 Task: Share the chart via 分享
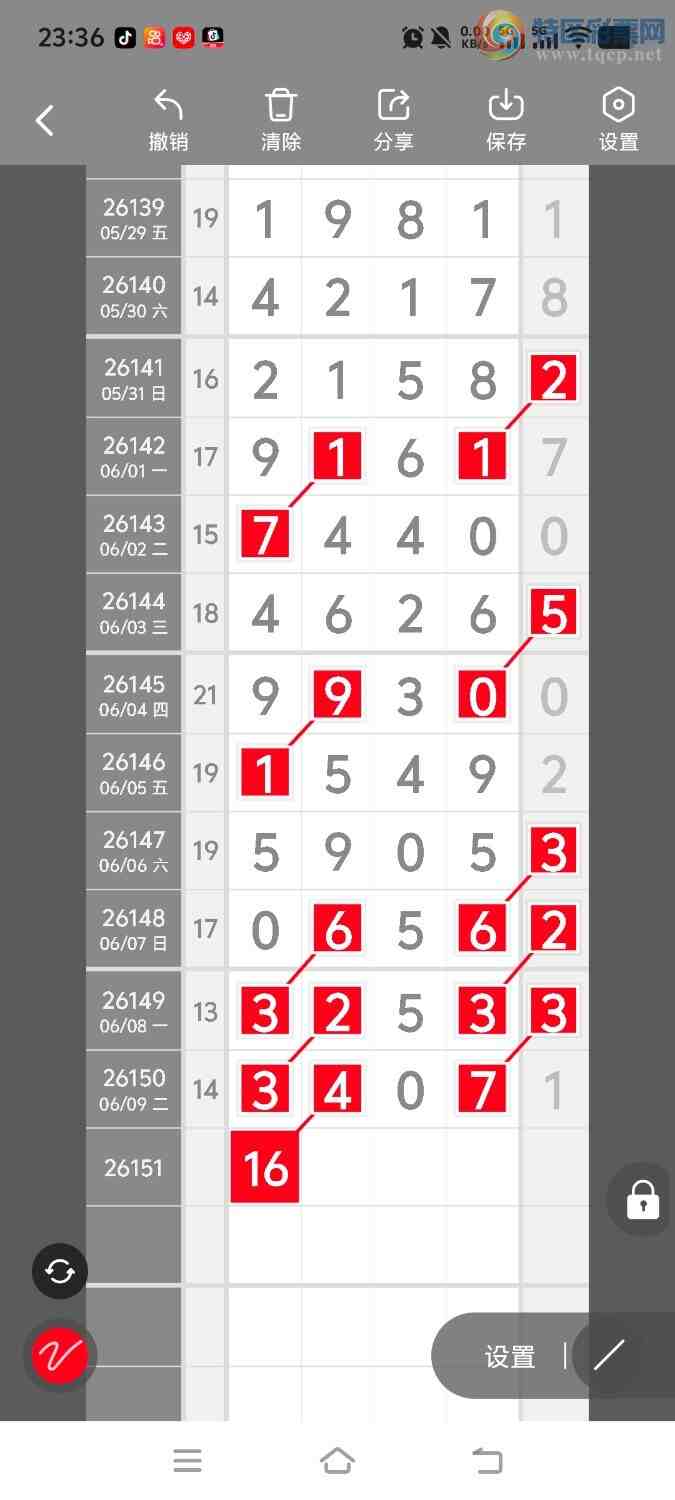pos(394,120)
